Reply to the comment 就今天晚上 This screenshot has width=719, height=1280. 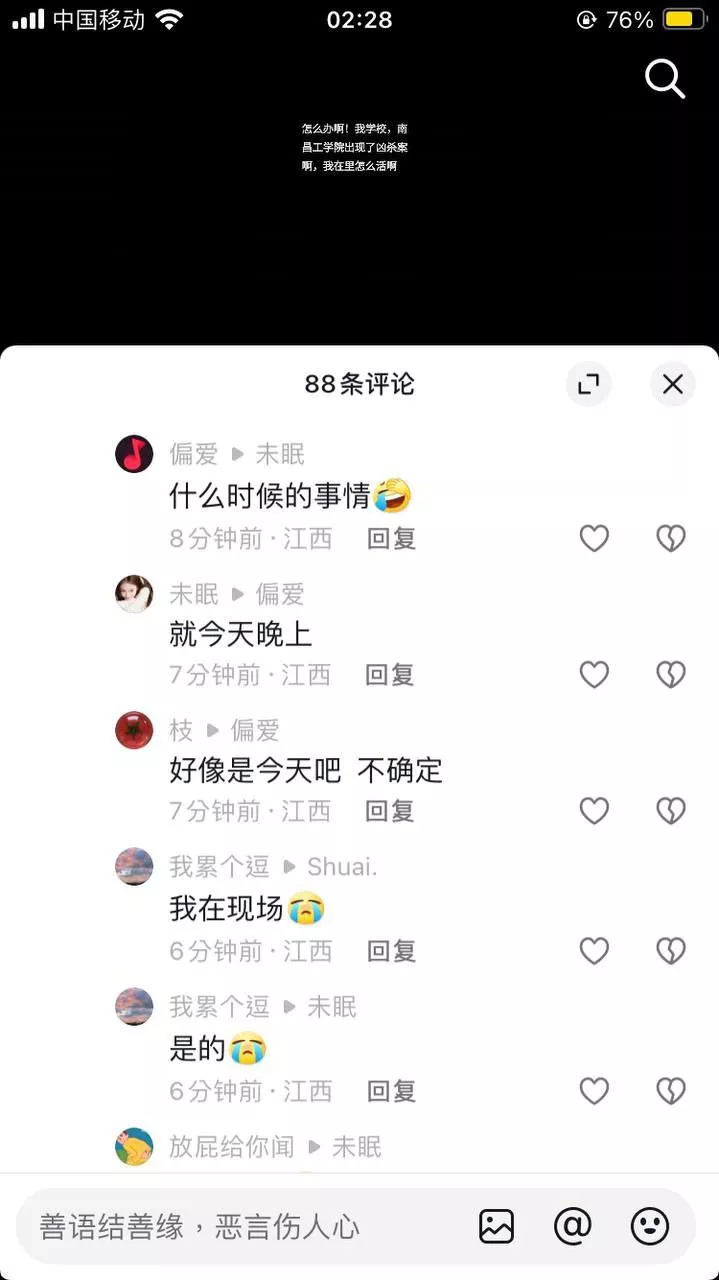click(390, 675)
